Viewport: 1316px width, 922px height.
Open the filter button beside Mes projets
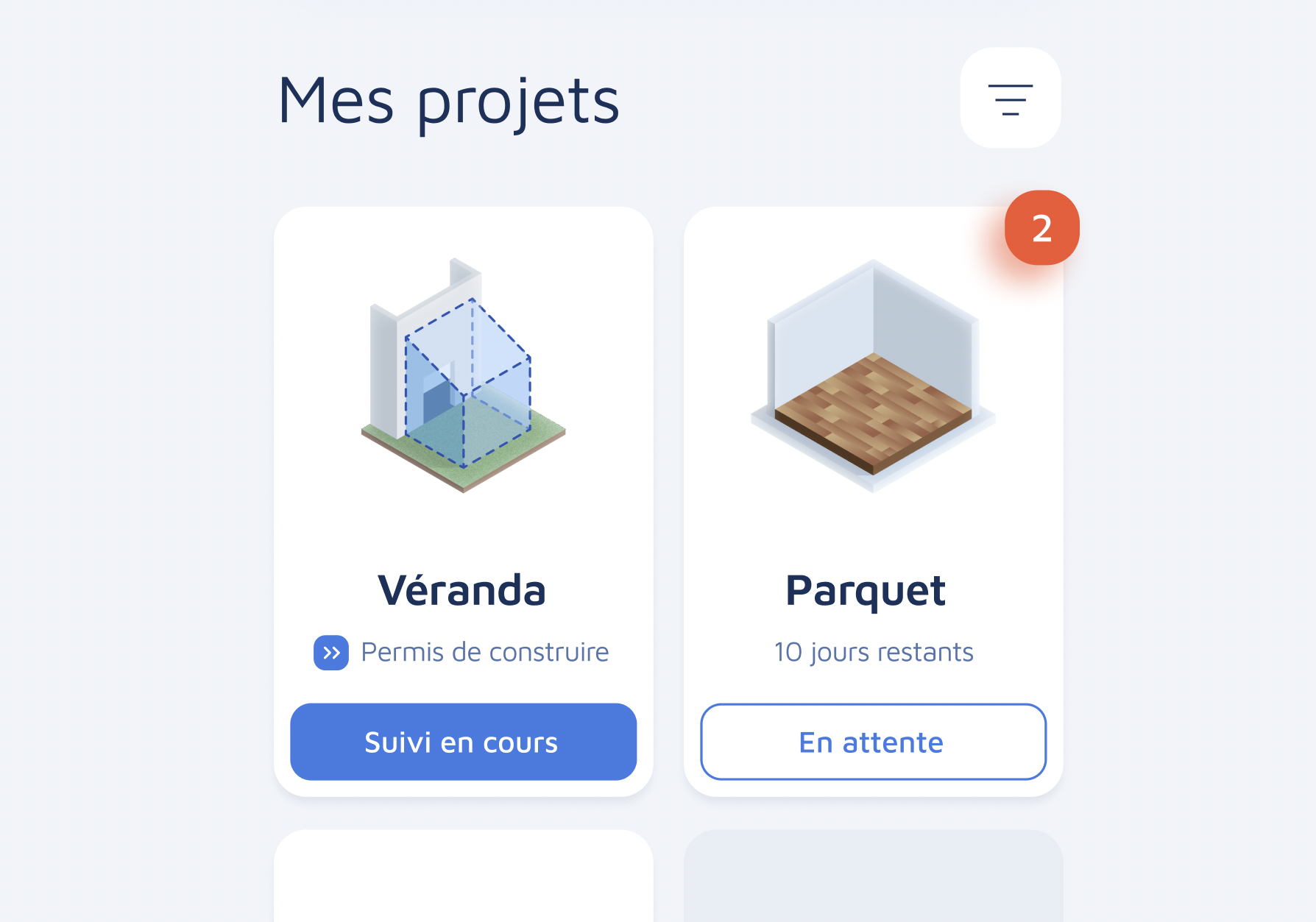click(1010, 99)
